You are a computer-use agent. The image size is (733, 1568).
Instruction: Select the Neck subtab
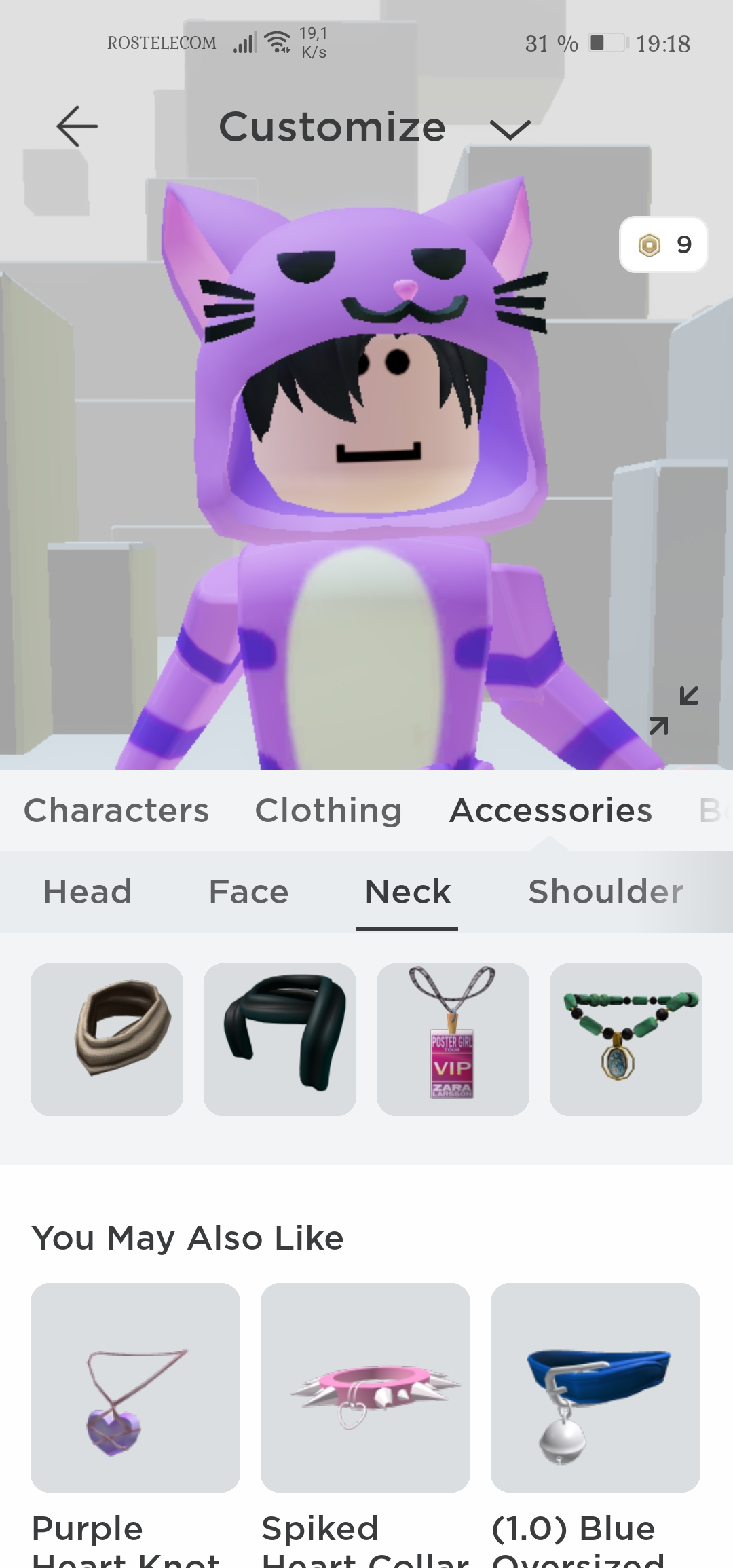[x=407, y=892]
